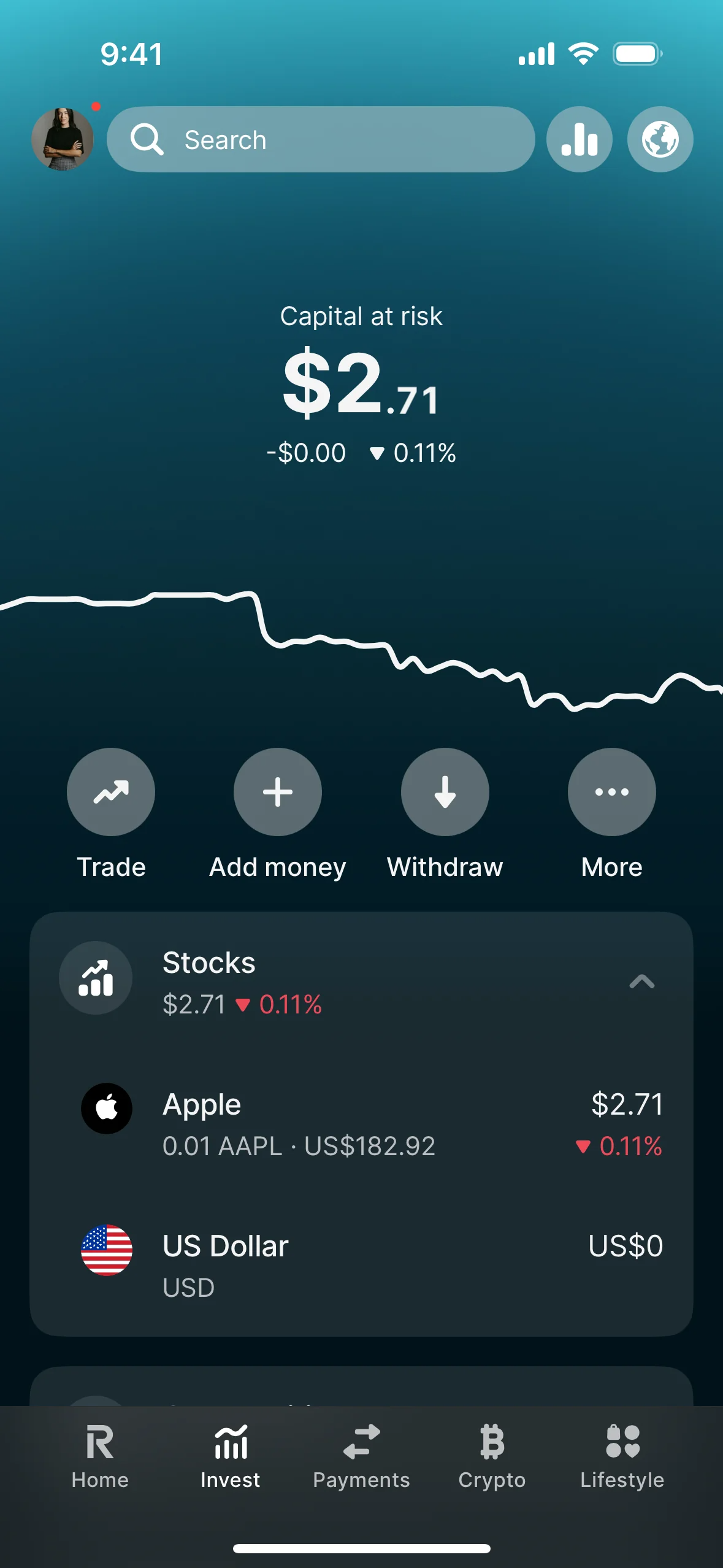The height and width of the screenshot is (1568, 723).
Task: Open the analytics chart icon beside search
Action: pyautogui.click(x=579, y=139)
